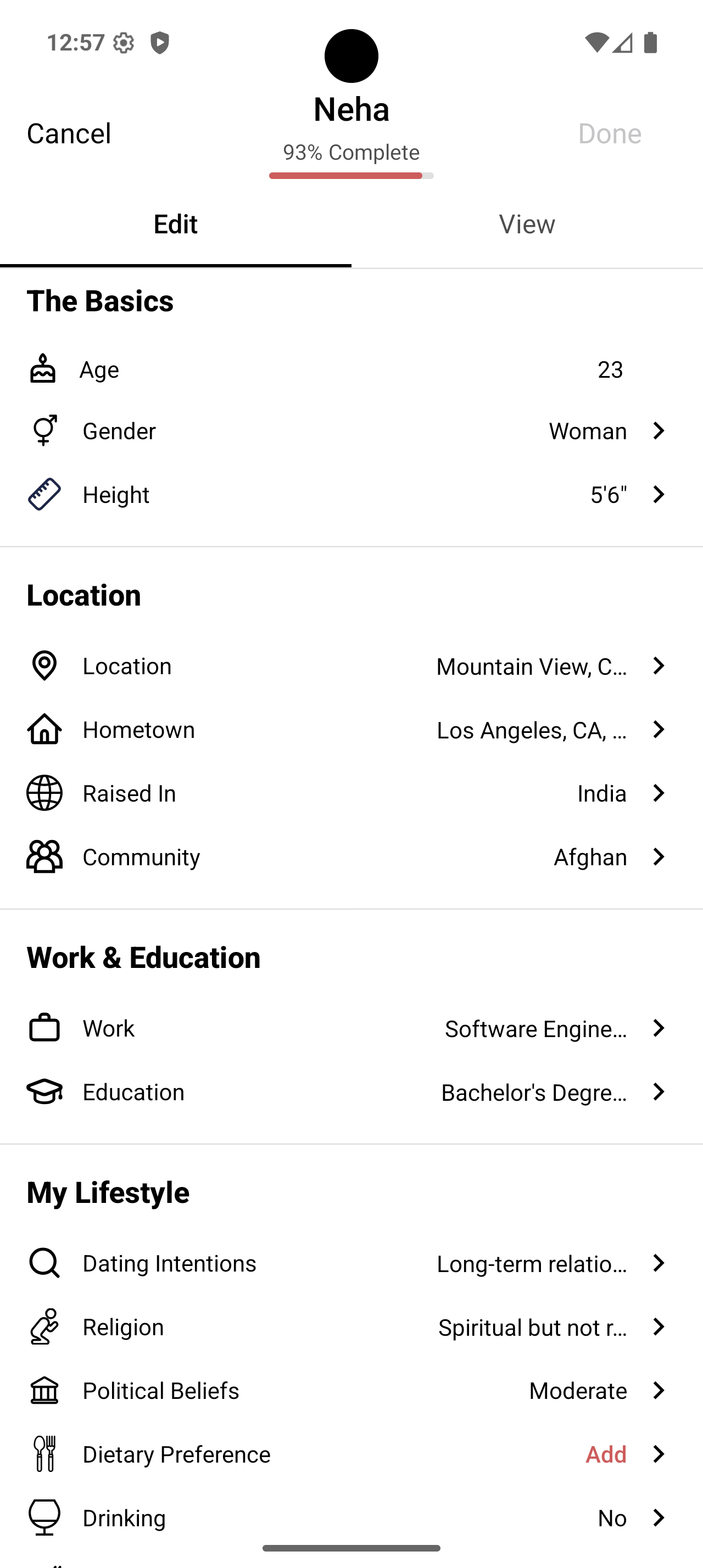Select the Edit tab
This screenshot has height=1568, width=703.
pos(175,224)
